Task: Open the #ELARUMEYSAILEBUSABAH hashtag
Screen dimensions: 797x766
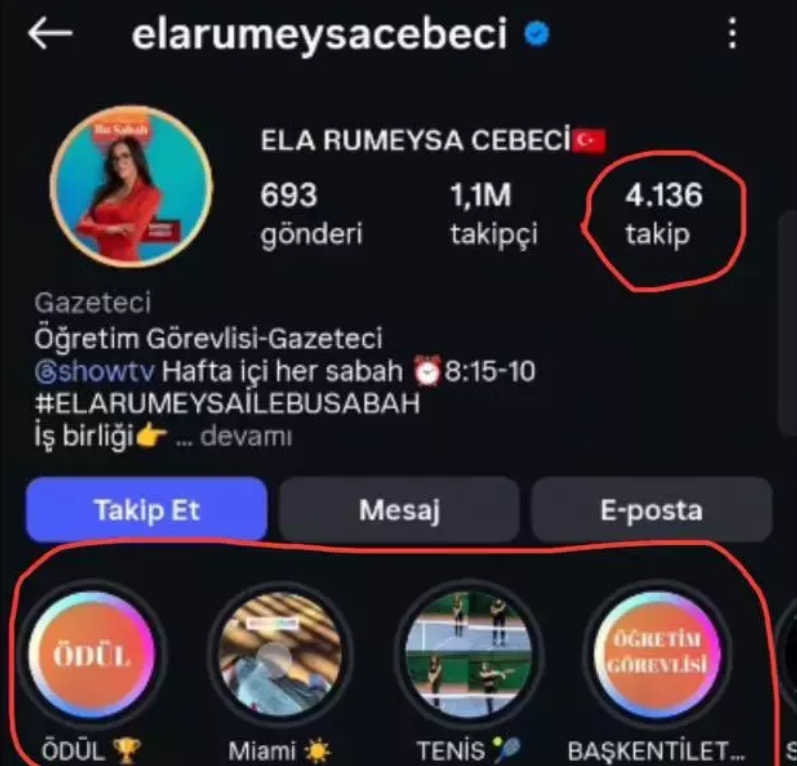Action: (x=227, y=405)
